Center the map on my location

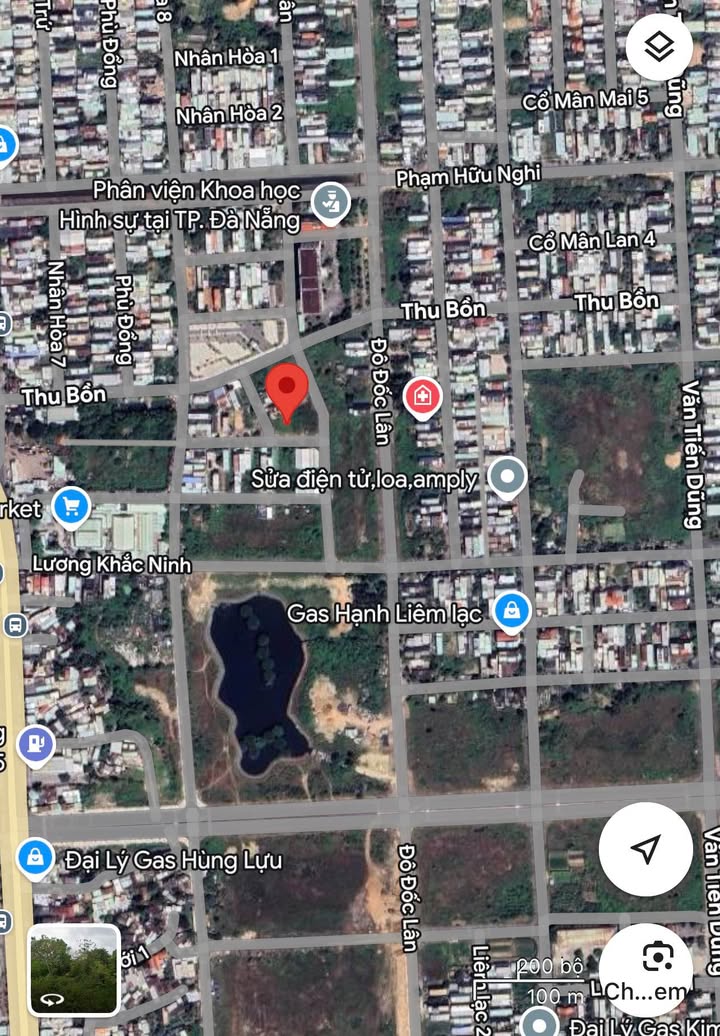coord(645,849)
